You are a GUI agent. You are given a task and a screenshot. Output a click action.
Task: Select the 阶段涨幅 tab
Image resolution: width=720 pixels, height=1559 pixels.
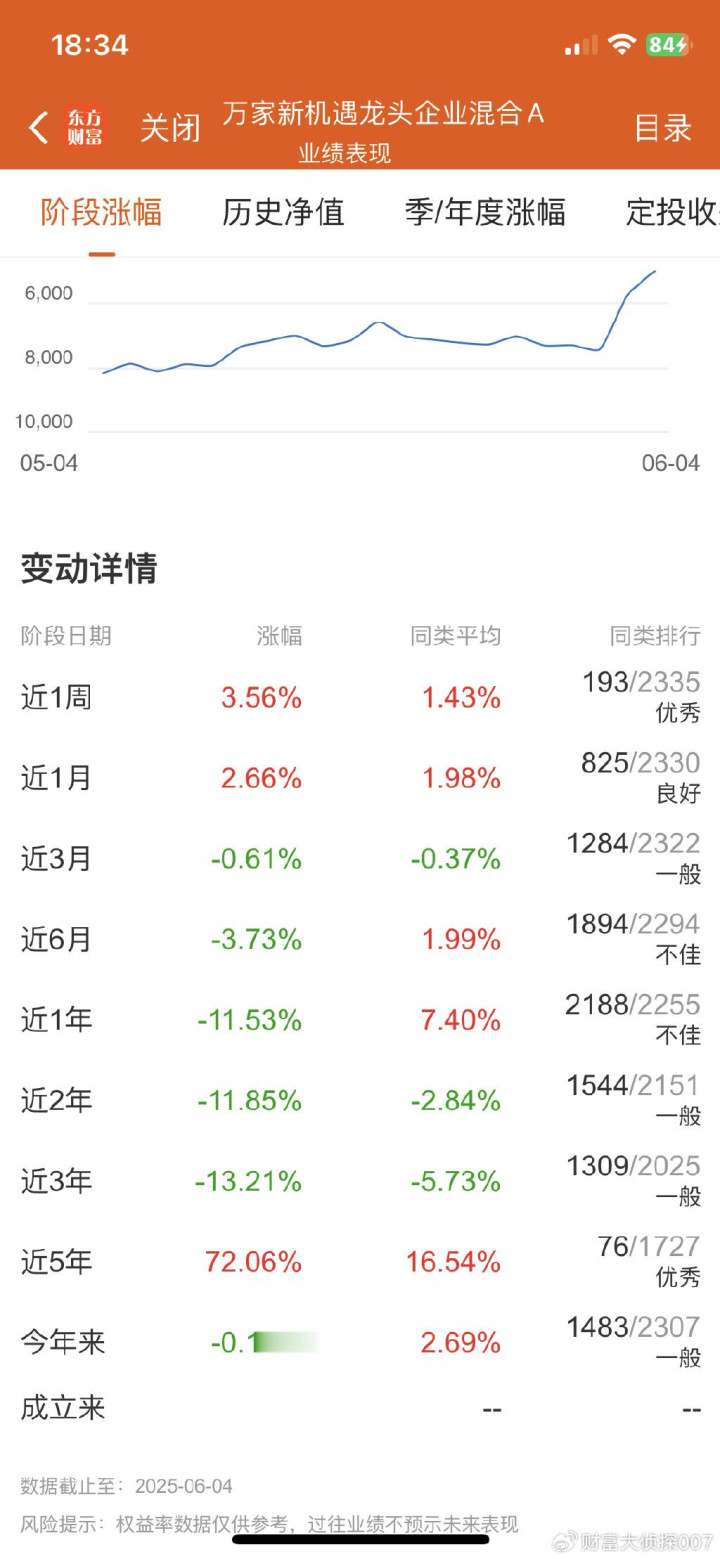(101, 212)
